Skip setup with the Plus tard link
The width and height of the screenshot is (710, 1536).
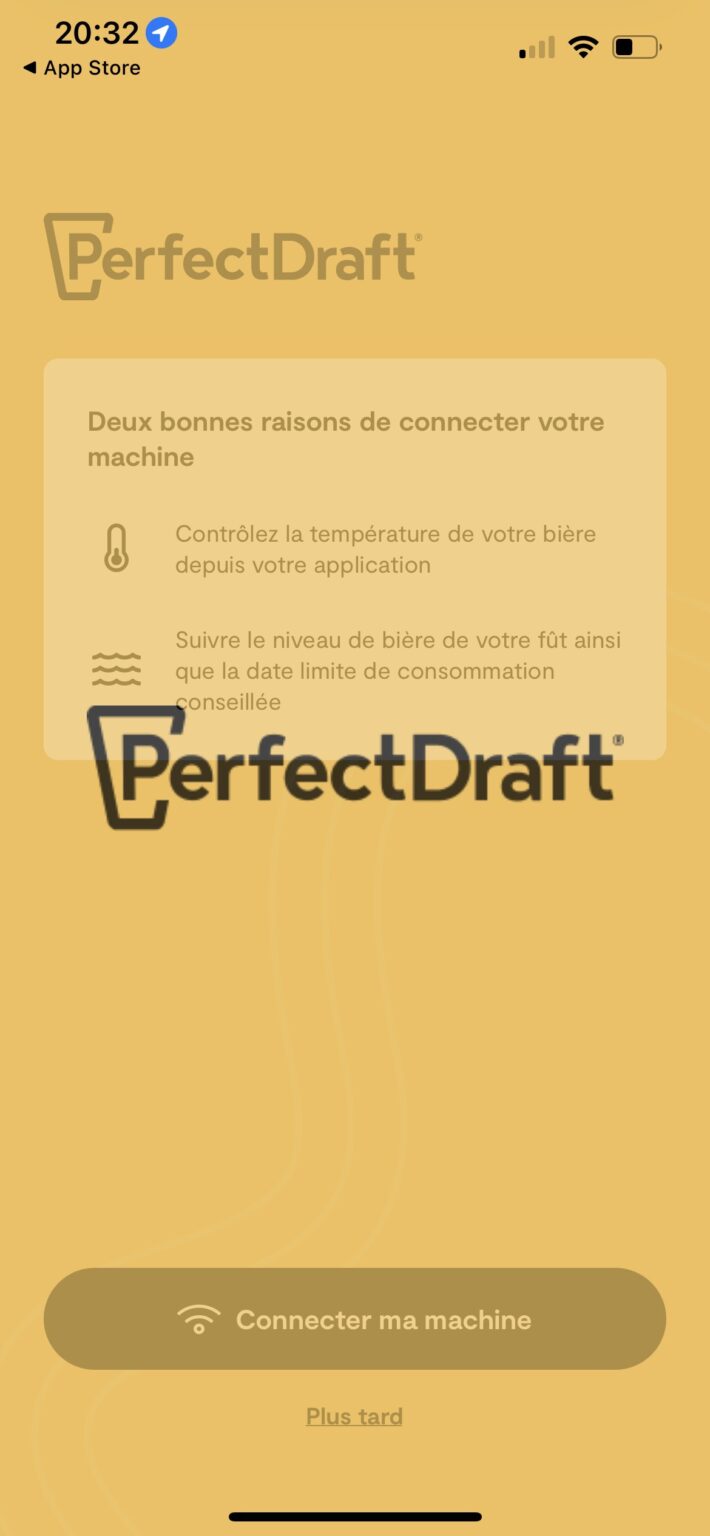(x=354, y=1416)
